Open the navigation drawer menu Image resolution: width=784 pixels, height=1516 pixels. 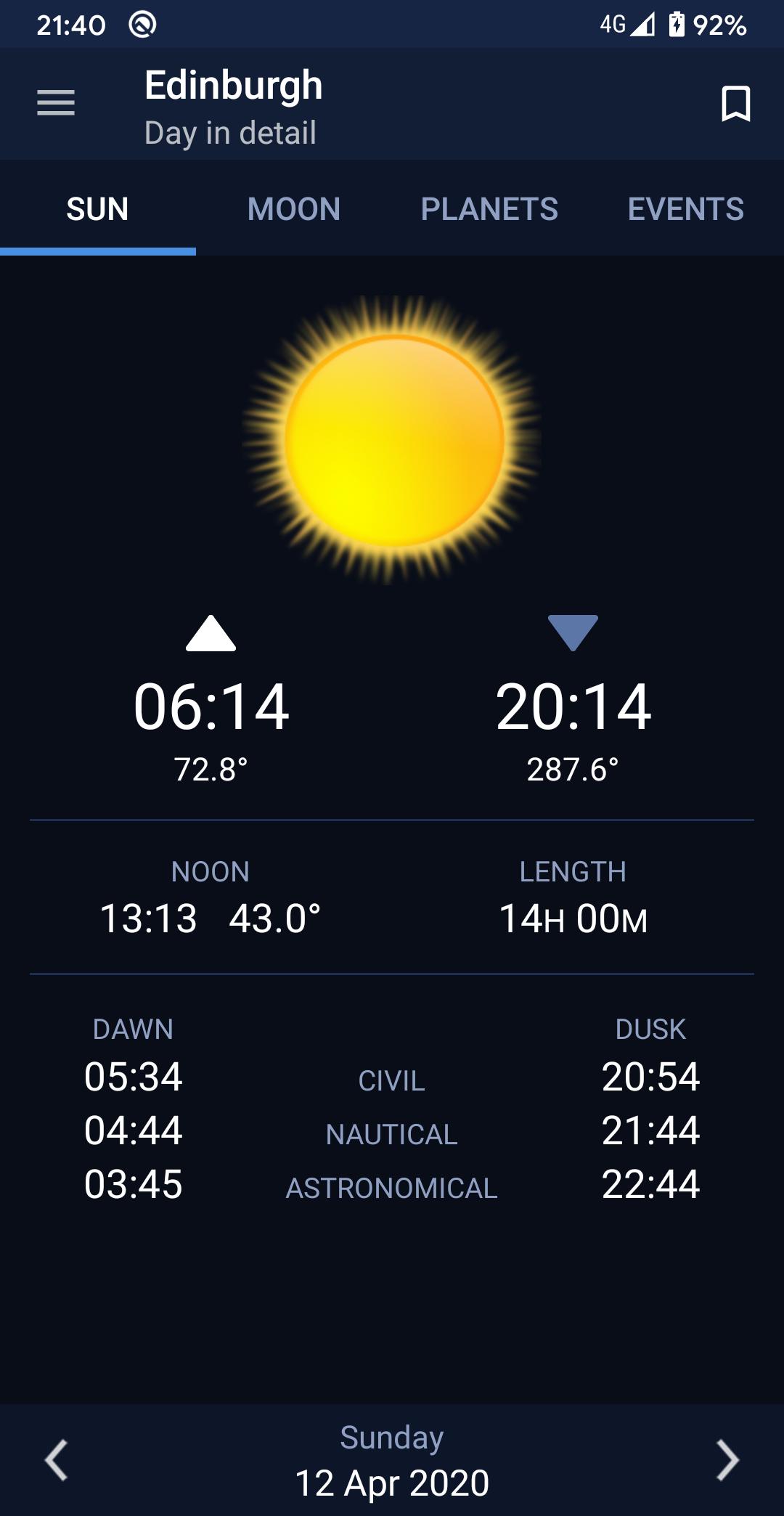(x=57, y=104)
